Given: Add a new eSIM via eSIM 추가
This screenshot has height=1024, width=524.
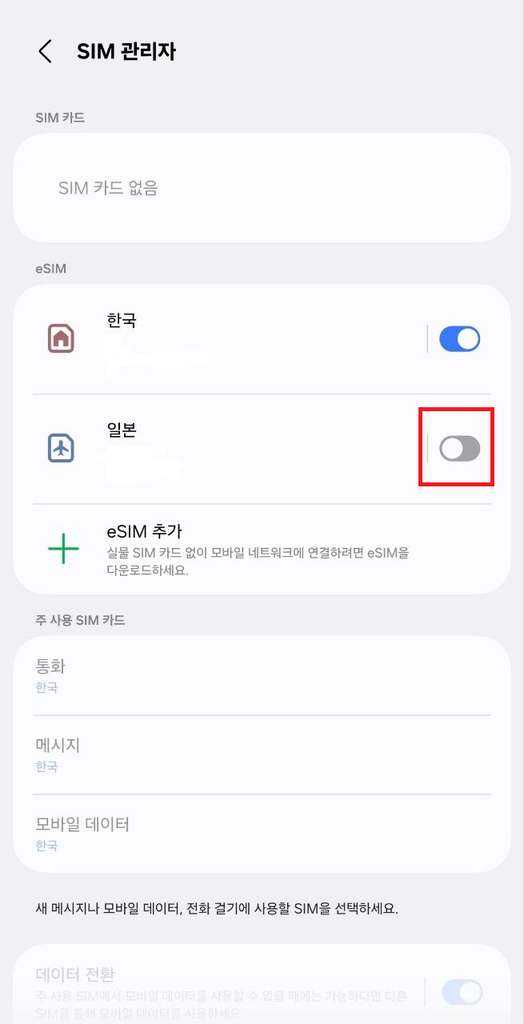Looking at the screenshot, I should pos(261,549).
